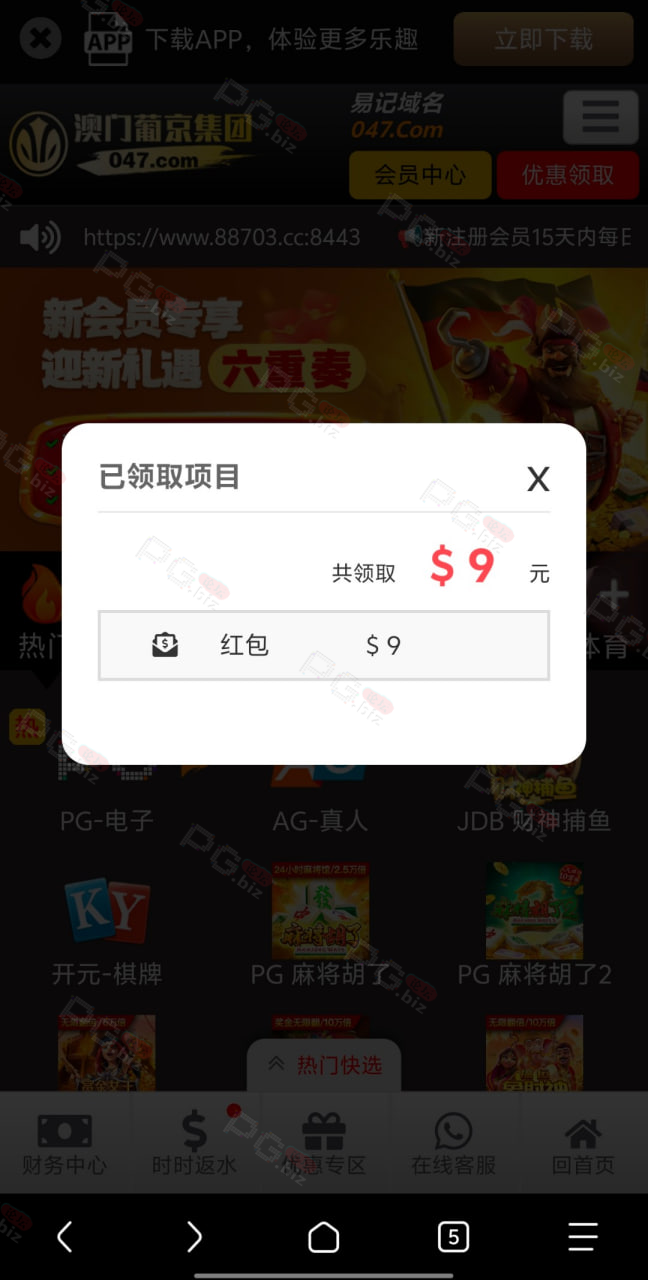Open 优惠领取
Viewport: 648px width, 1280px height.
coord(568,175)
